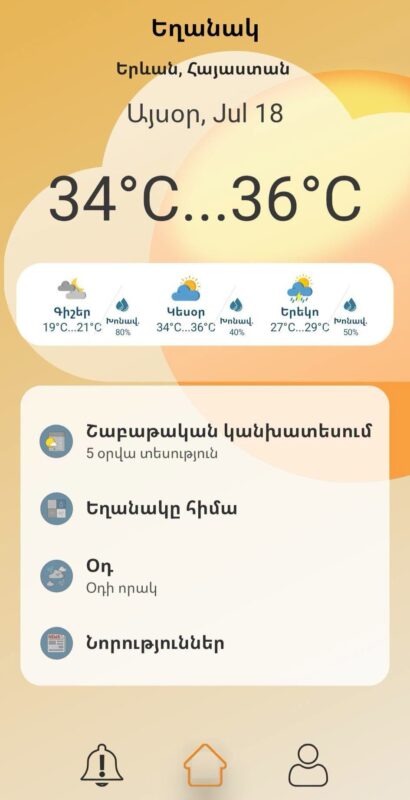
Task: Open Շաբաթական կանխատեսում 5-day forecast
Action: [205, 441]
